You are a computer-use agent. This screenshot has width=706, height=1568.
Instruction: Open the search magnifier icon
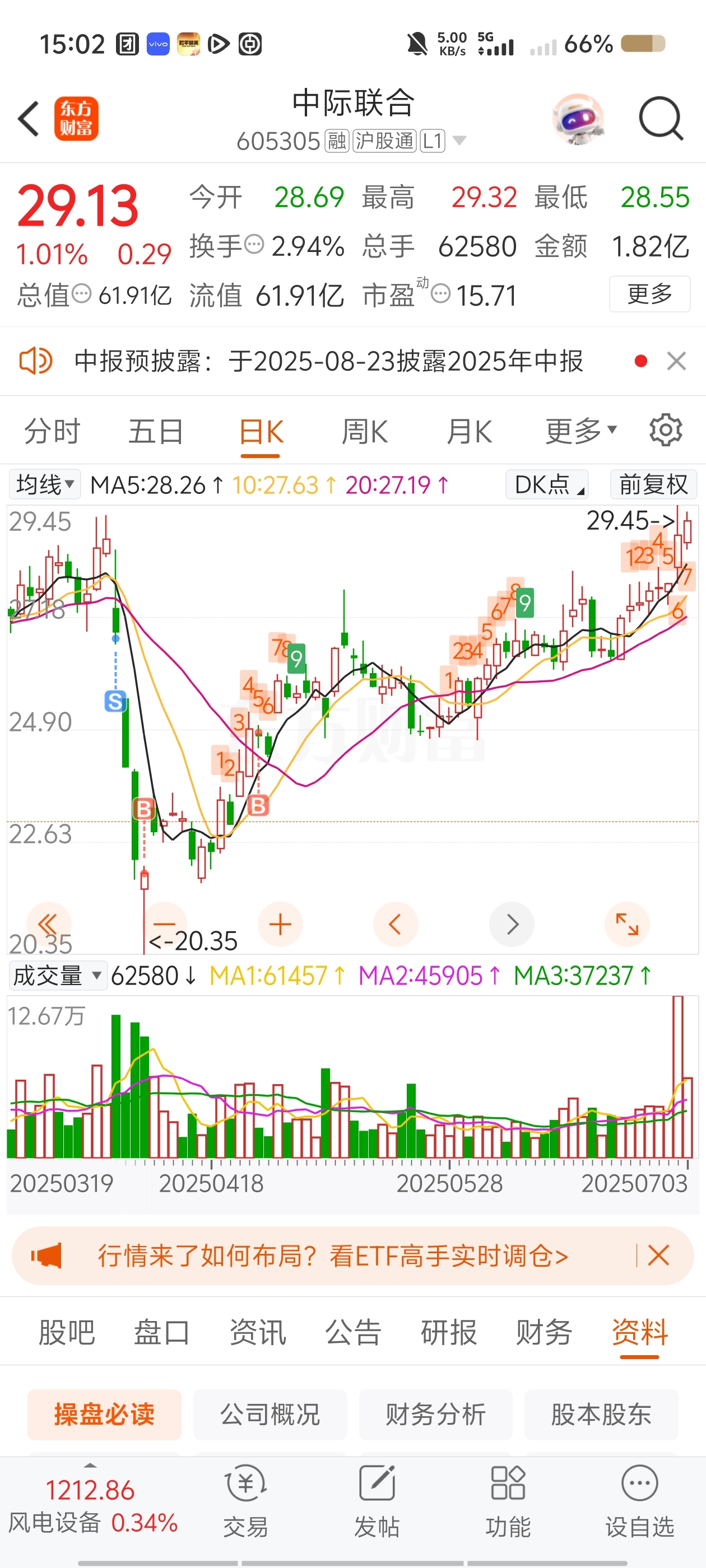[660, 119]
